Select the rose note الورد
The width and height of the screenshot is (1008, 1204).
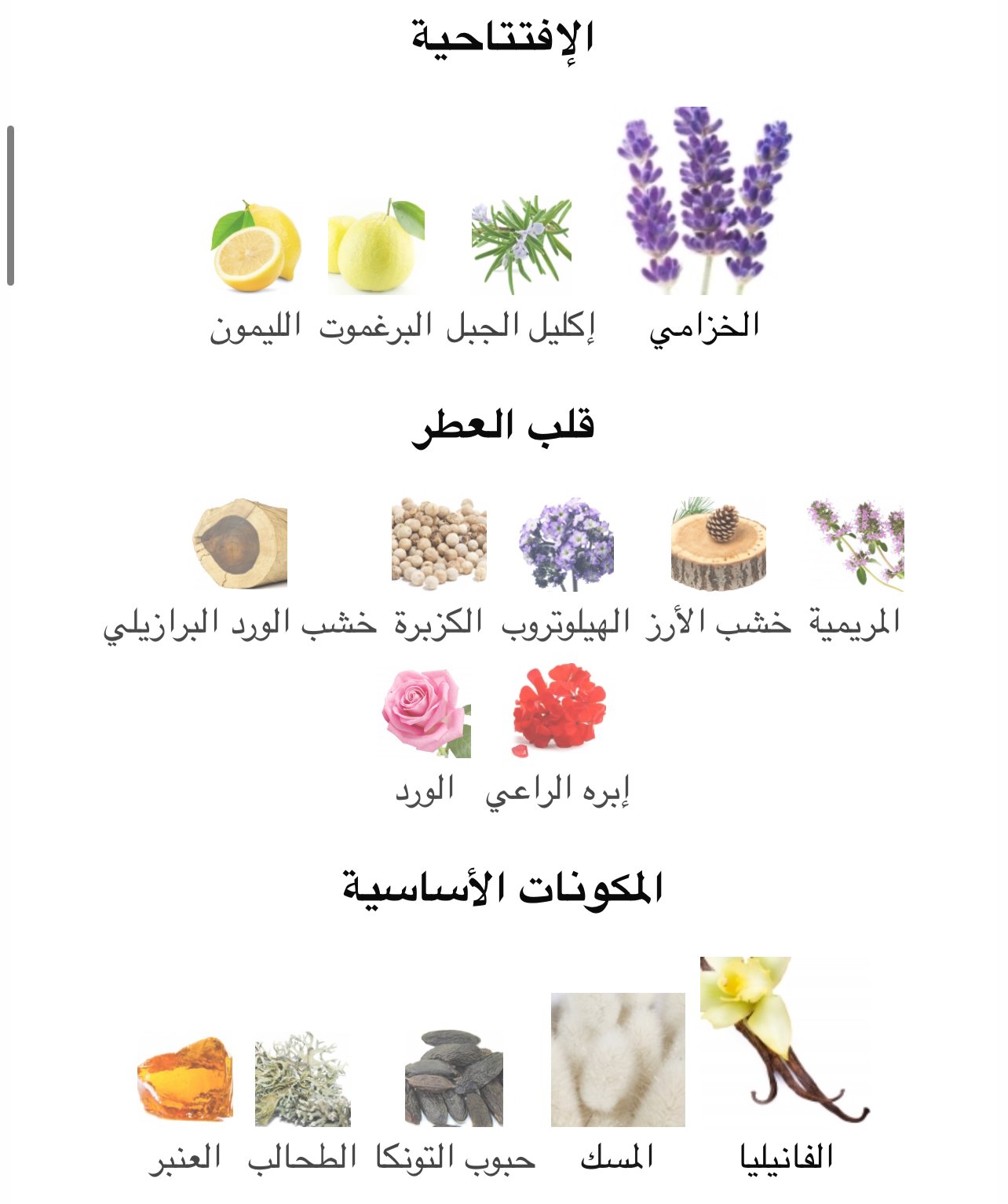click(x=425, y=713)
